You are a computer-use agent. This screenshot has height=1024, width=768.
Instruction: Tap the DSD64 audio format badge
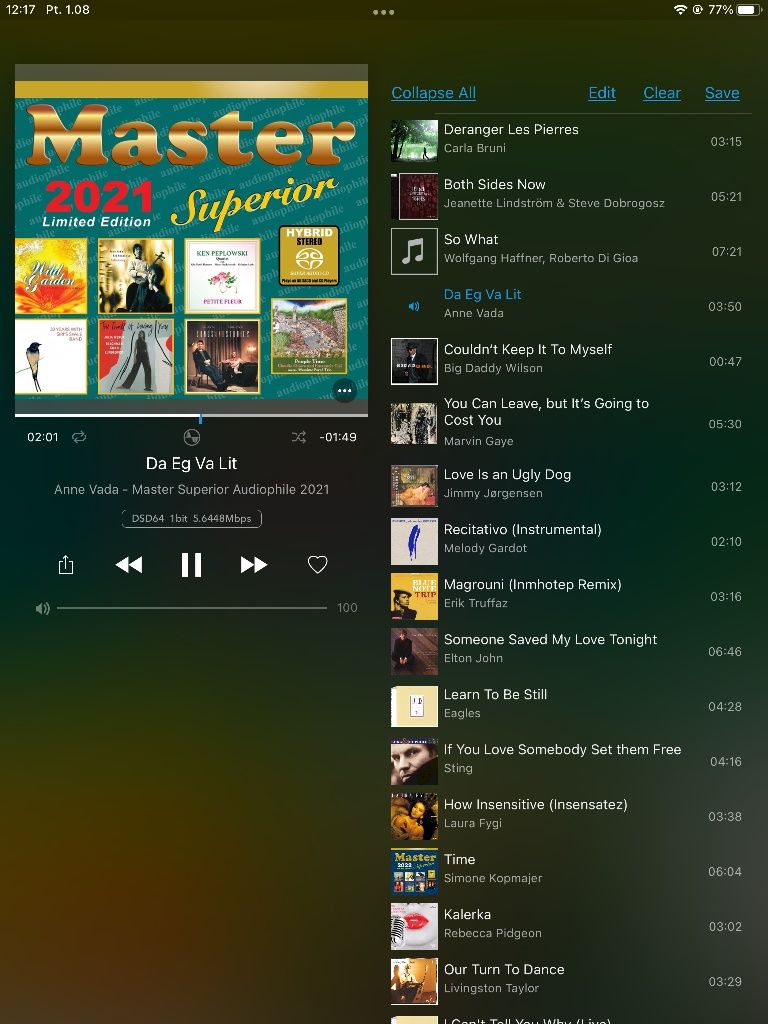(192, 519)
